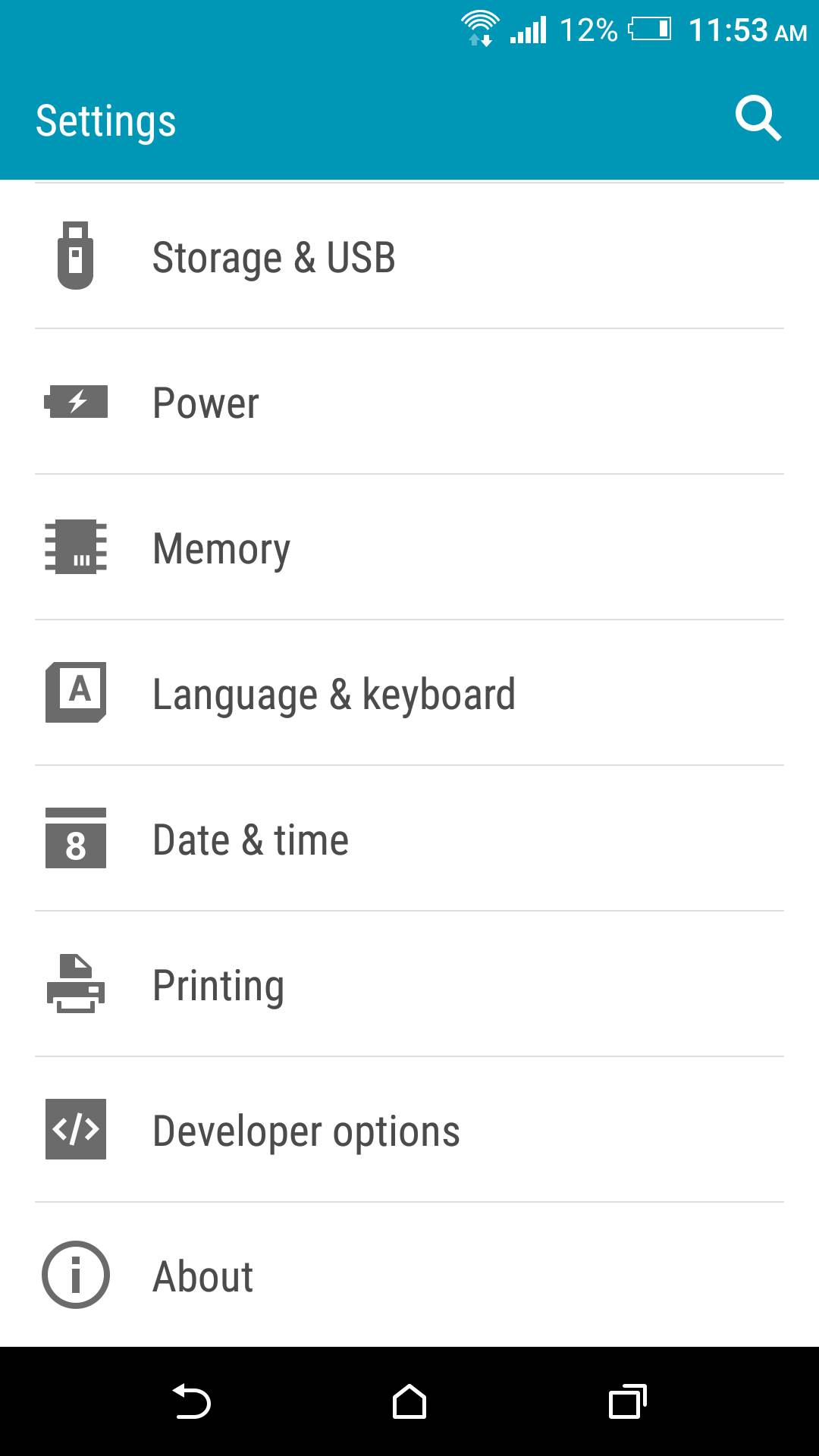The height and width of the screenshot is (1456, 819).
Task: Go to the home screen
Action: (x=409, y=1401)
